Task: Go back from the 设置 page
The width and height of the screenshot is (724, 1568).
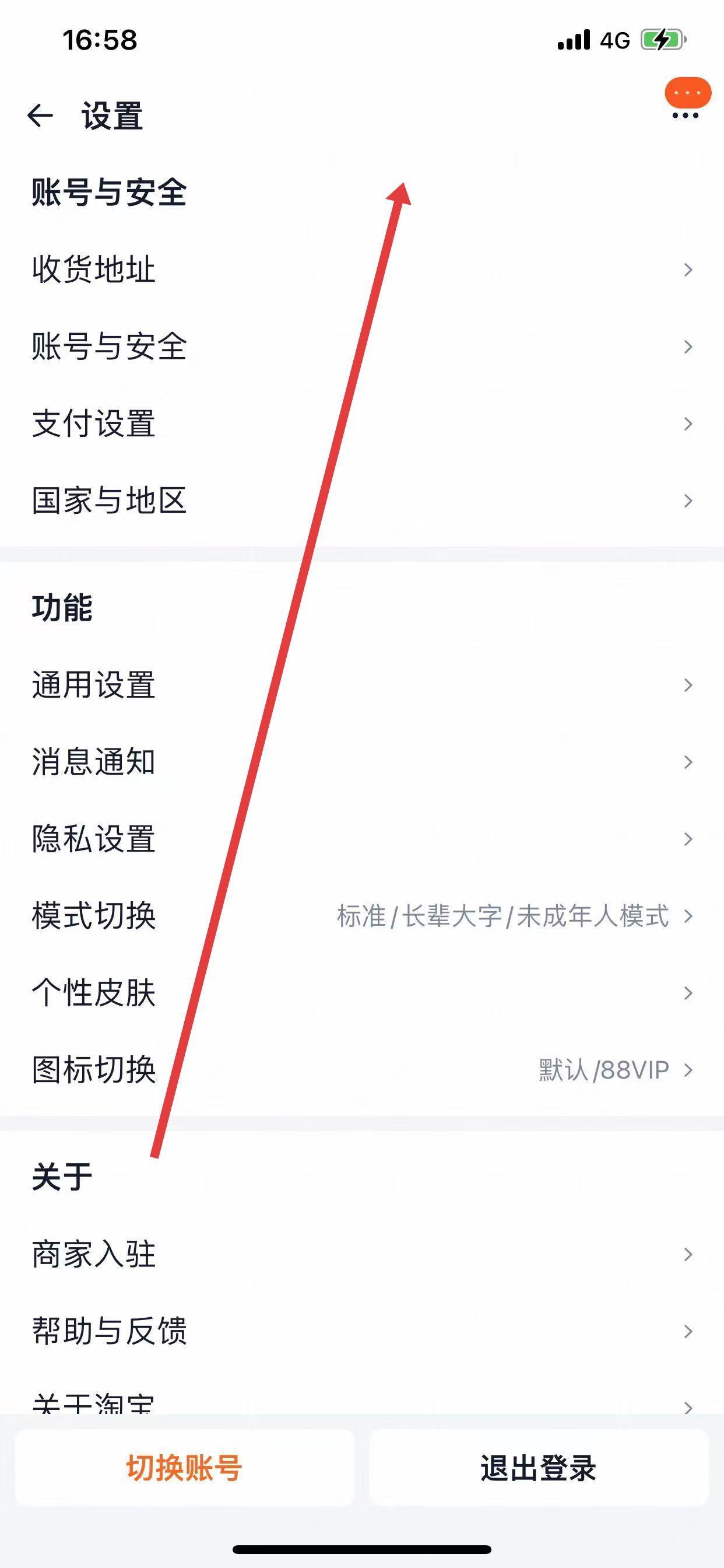Action: tap(41, 116)
